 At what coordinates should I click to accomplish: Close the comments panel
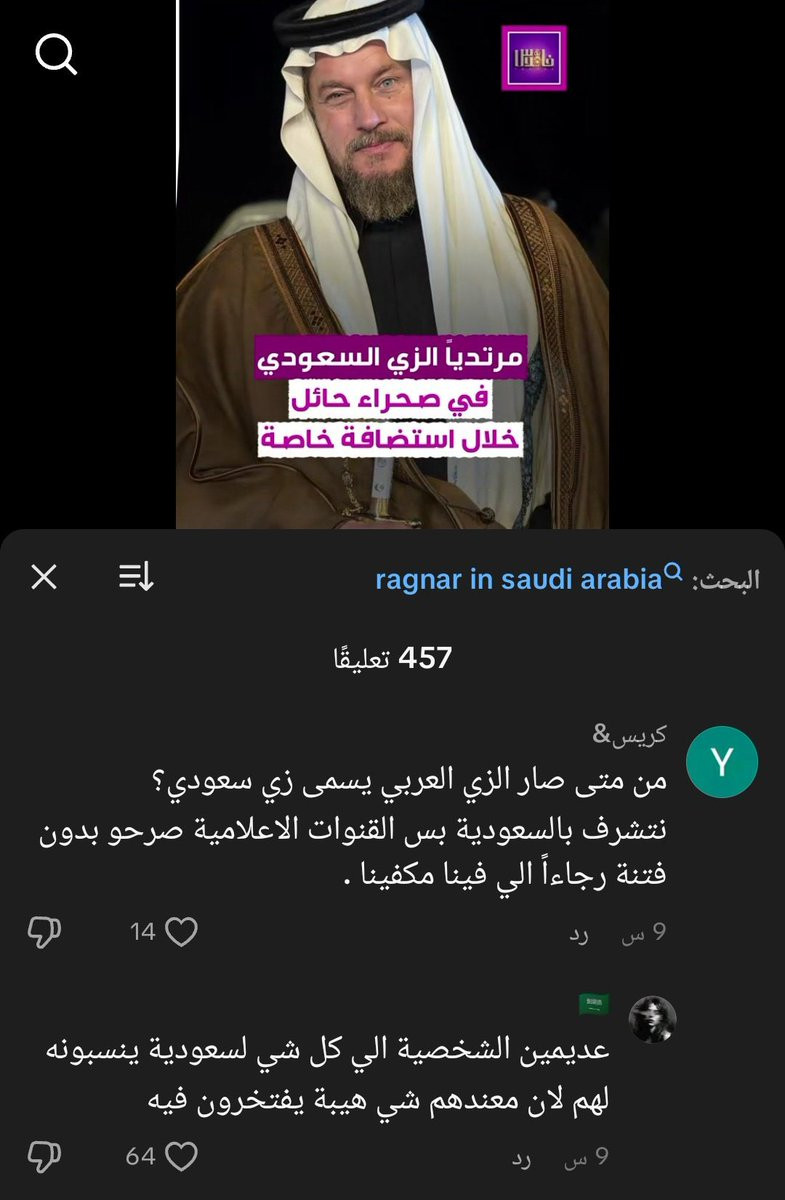click(x=44, y=577)
